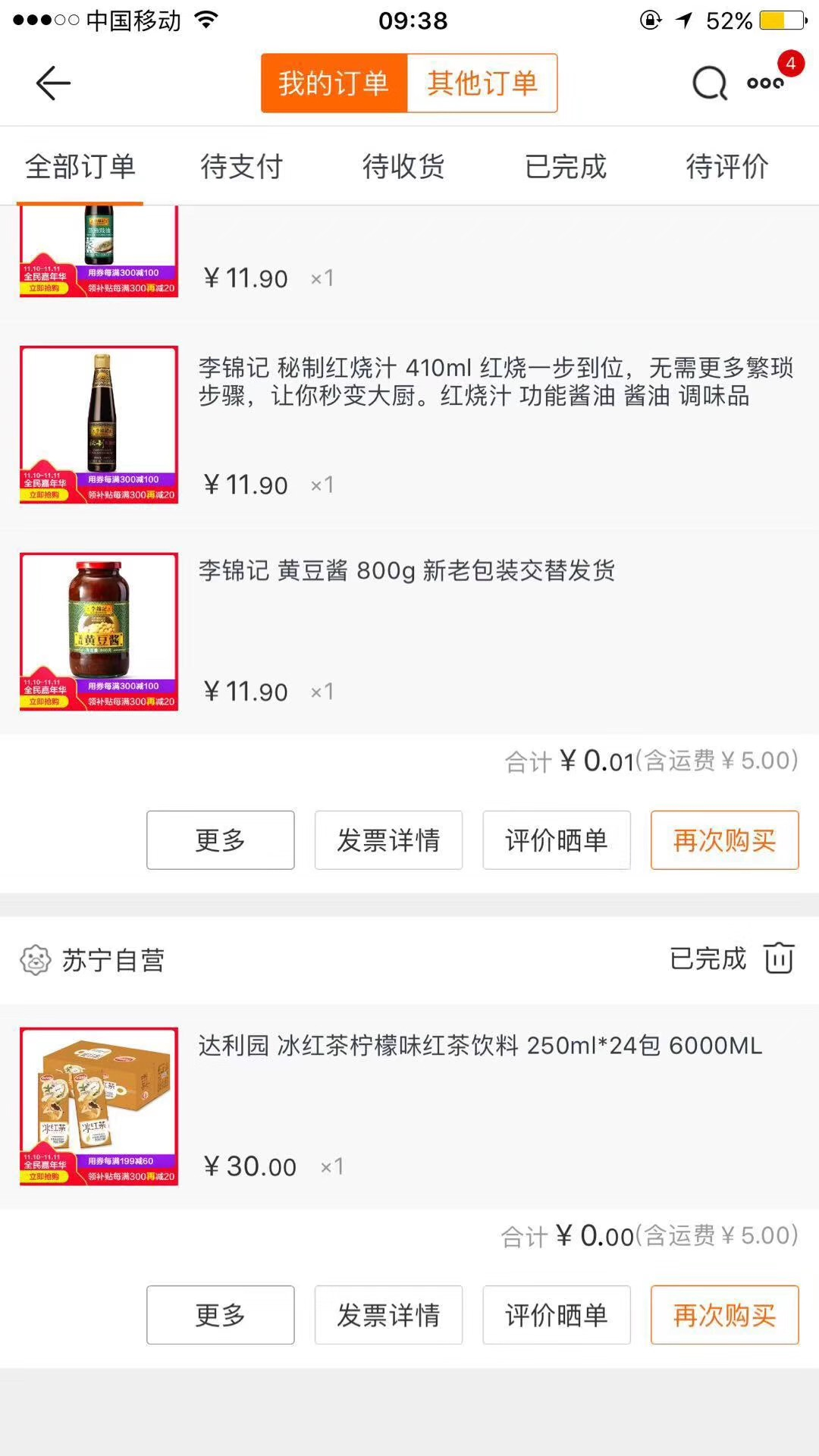Open 达利园 冰红茶 order item
This screenshot has height=1456, width=819.
pyautogui.click(x=409, y=1106)
